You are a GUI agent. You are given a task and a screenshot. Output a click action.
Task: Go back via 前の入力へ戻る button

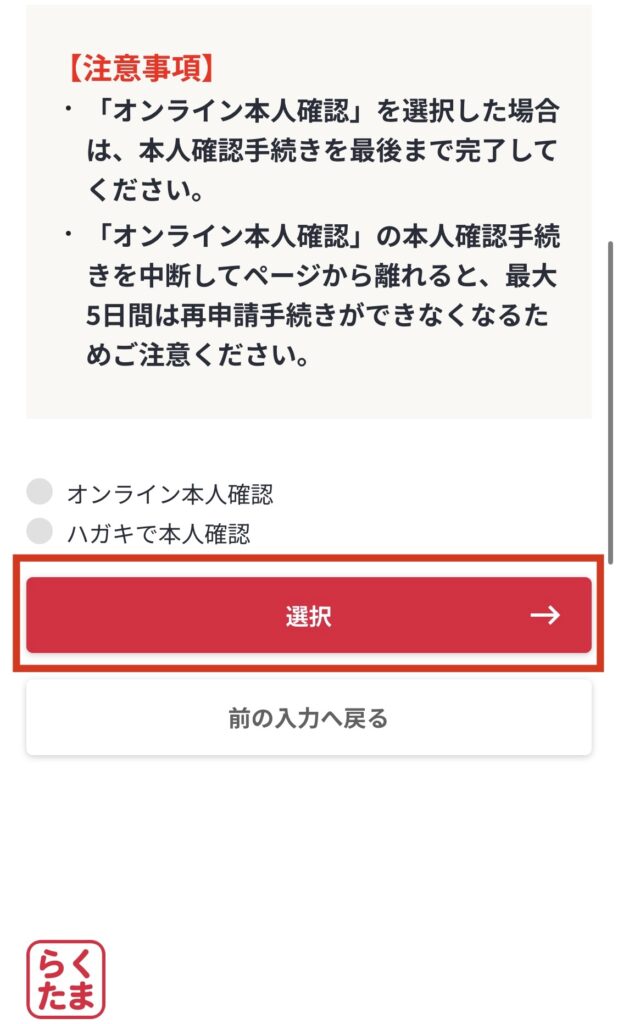coord(308,718)
